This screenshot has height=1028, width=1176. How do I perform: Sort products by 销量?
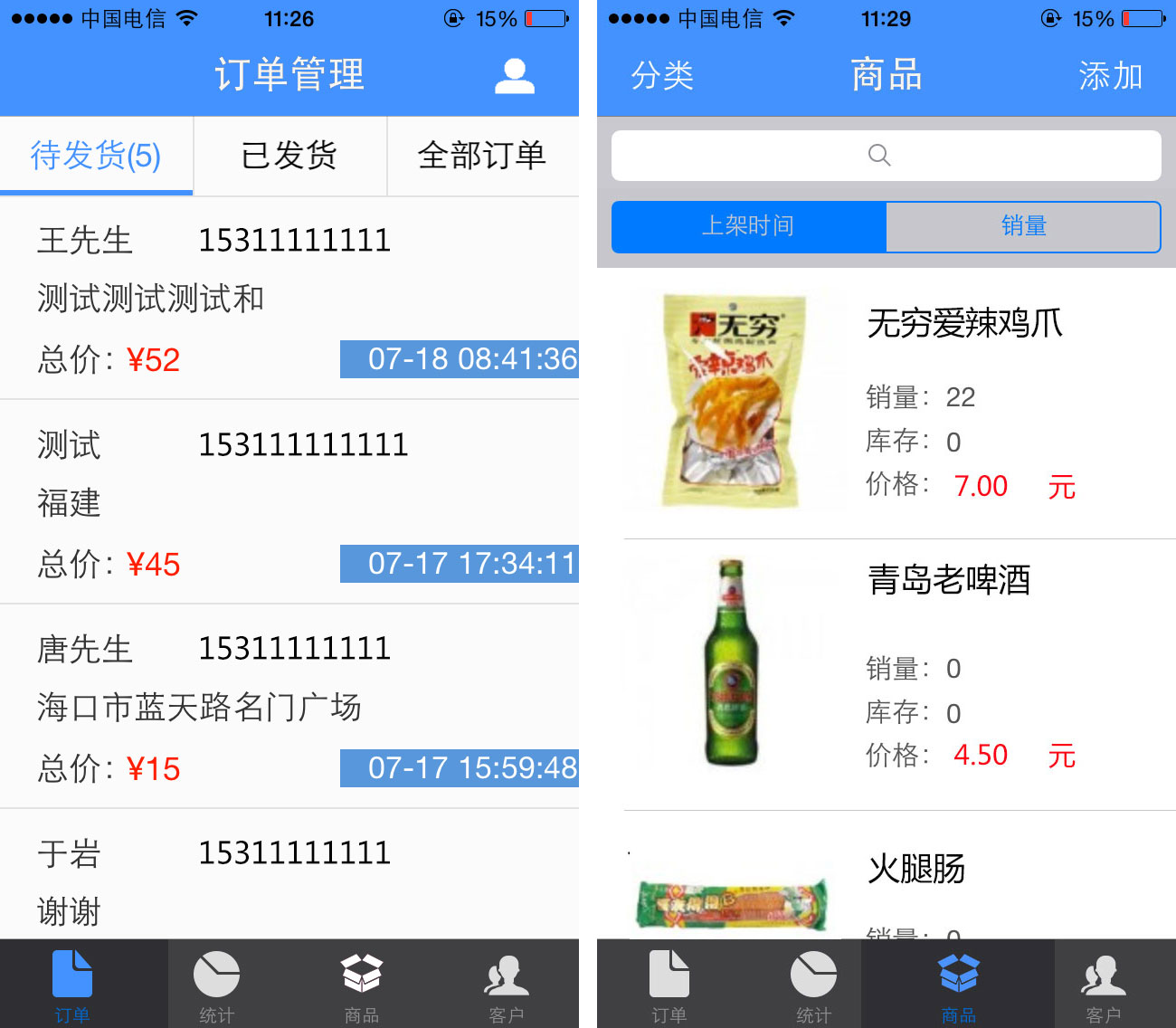(x=1023, y=226)
